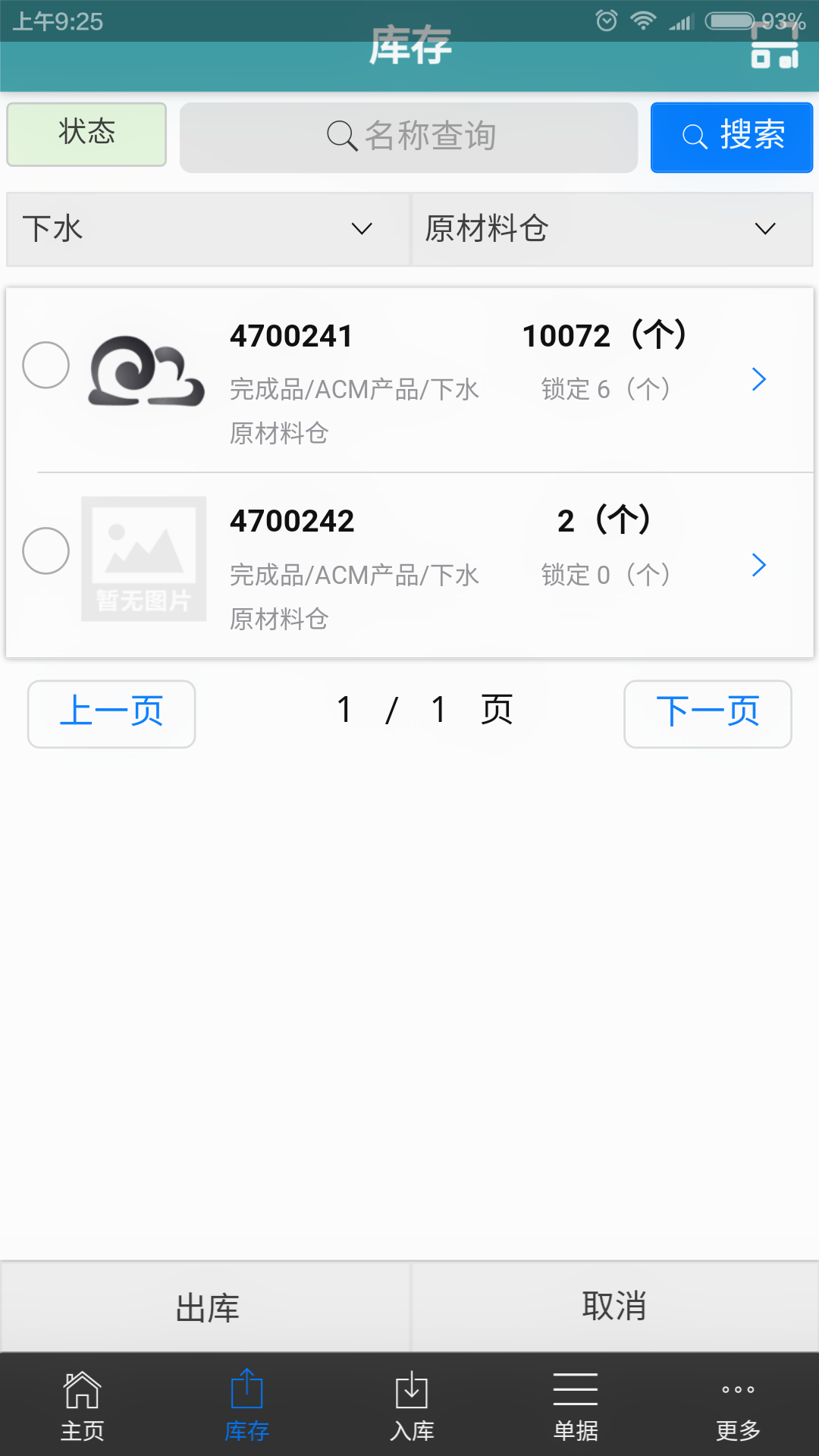
Task: Open details arrow for item 4700242
Action: coord(758,565)
